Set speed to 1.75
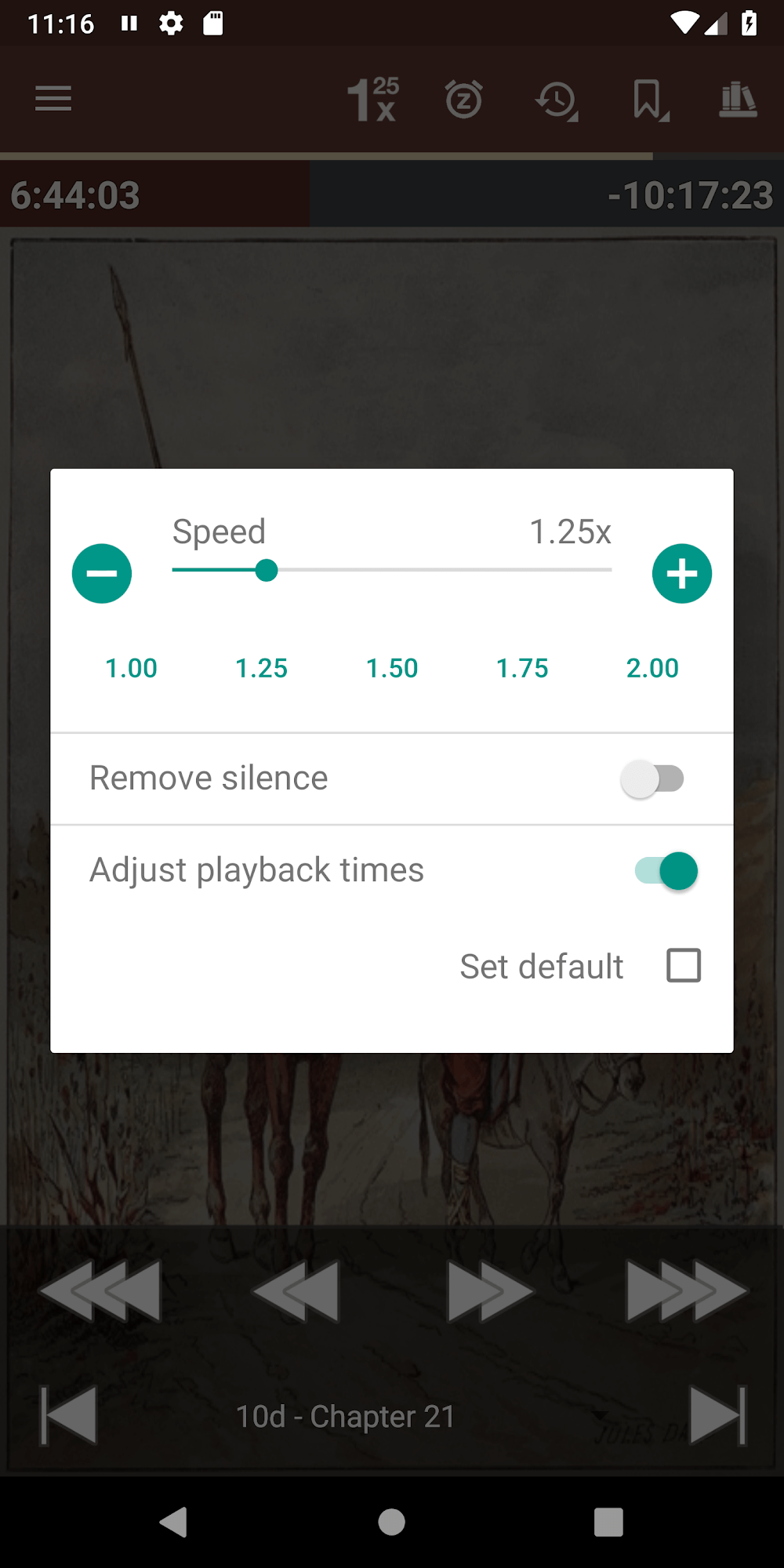Viewport: 784px width, 1568px height. point(522,668)
